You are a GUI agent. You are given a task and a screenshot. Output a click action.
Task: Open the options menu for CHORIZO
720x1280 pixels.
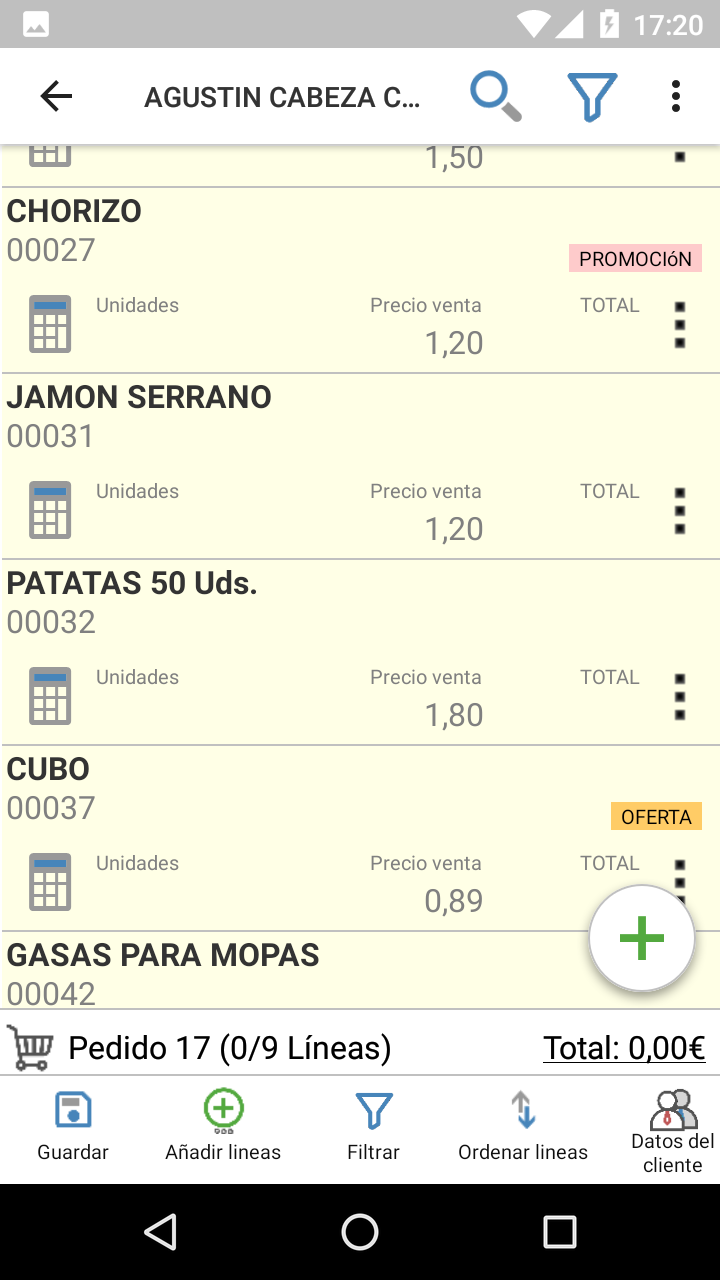[x=680, y=325]
